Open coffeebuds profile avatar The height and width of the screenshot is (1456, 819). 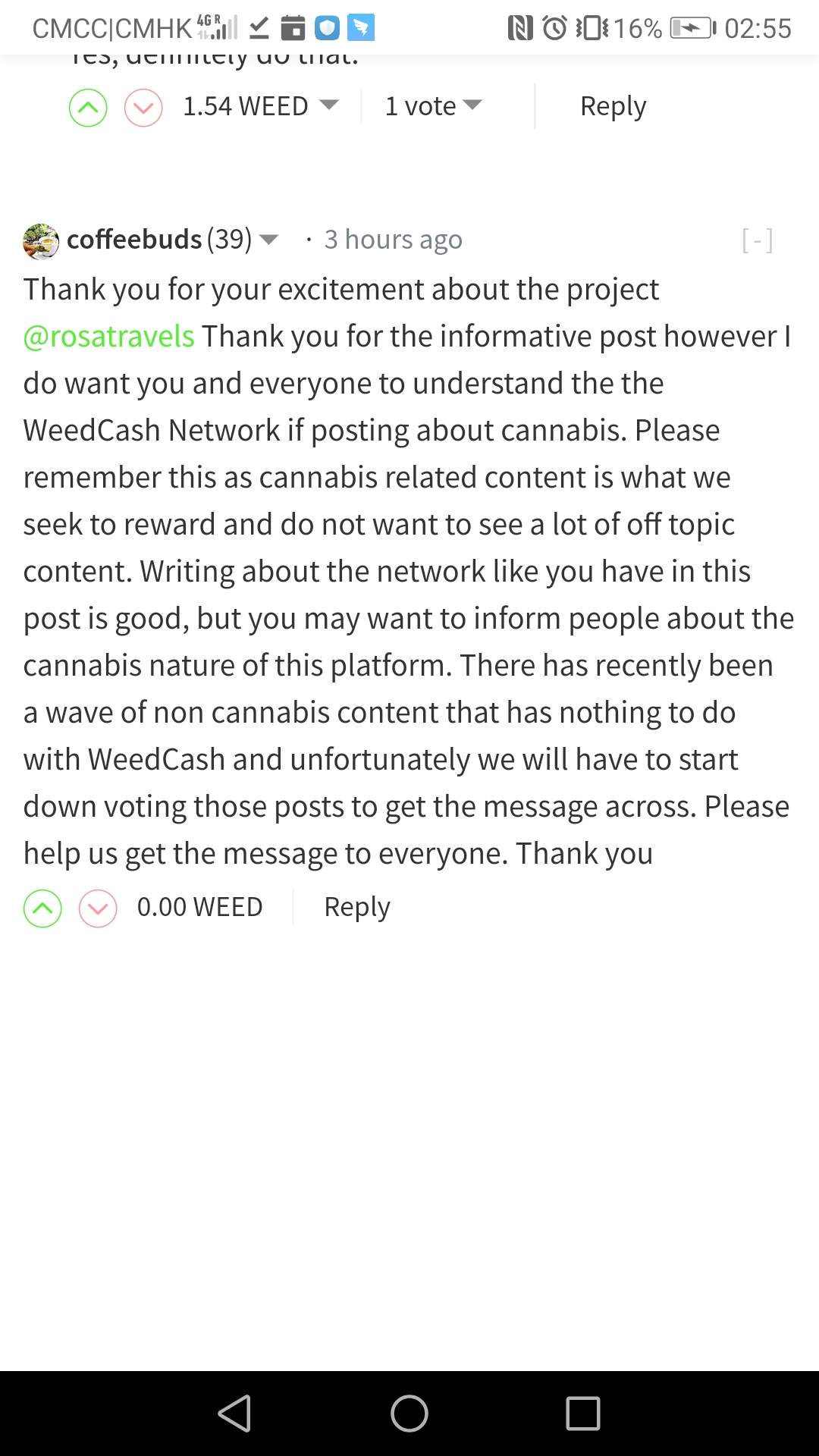[41, 241]
